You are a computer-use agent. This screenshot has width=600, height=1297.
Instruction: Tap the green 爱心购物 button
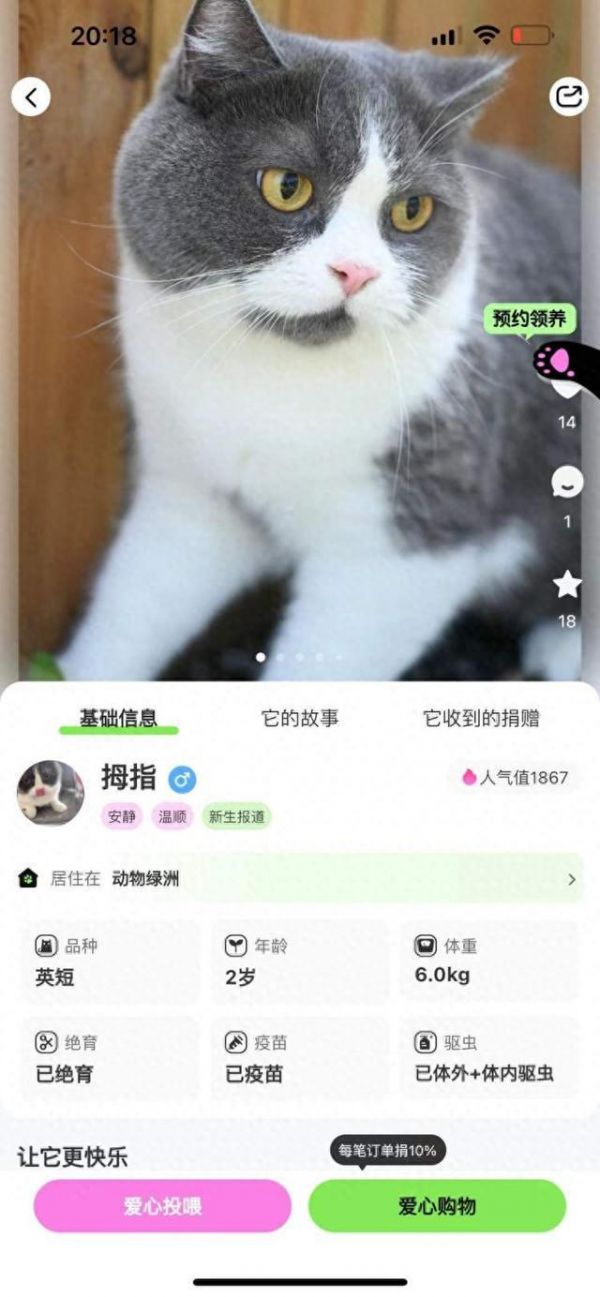(x=437, y=1206)
